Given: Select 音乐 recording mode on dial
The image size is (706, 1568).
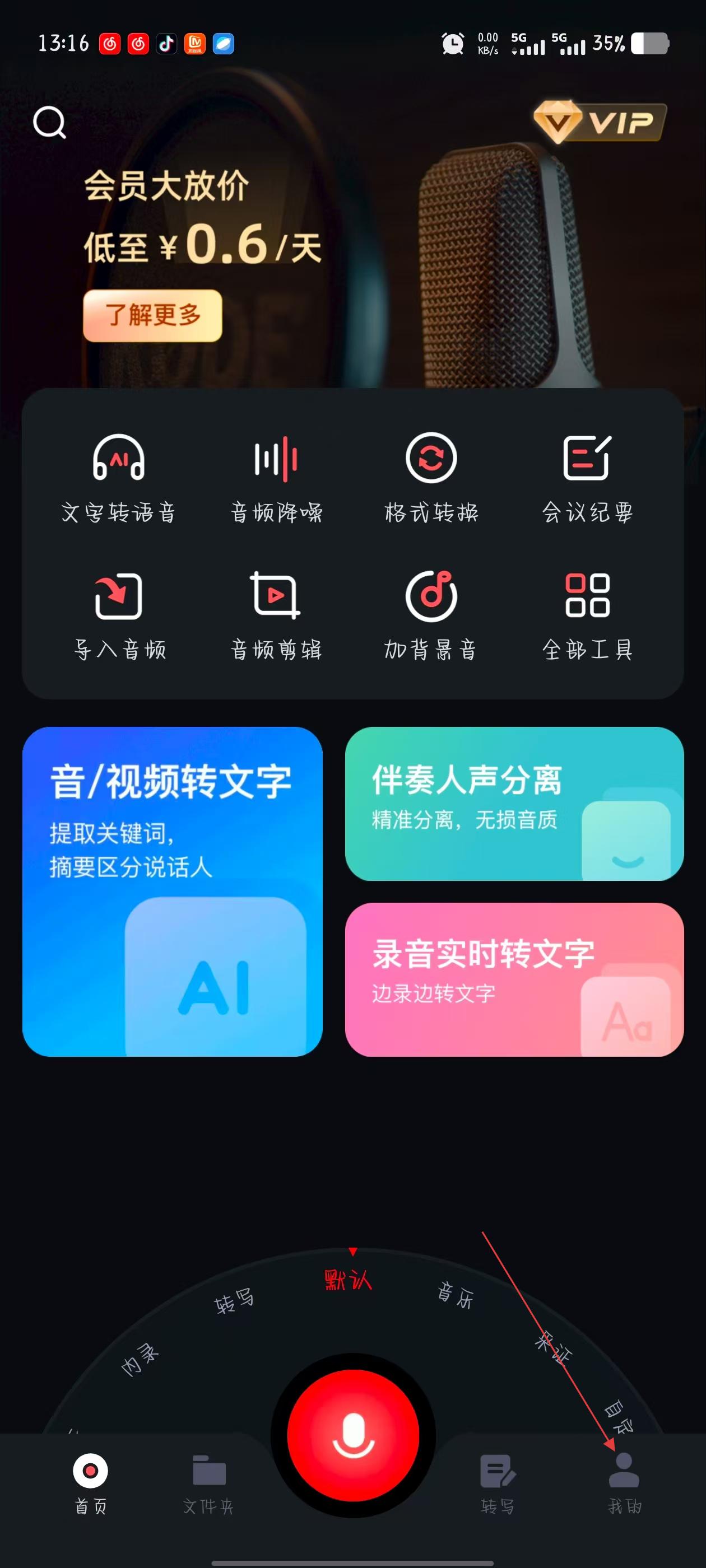Looking at the screenshot, I should (456, 1295).
